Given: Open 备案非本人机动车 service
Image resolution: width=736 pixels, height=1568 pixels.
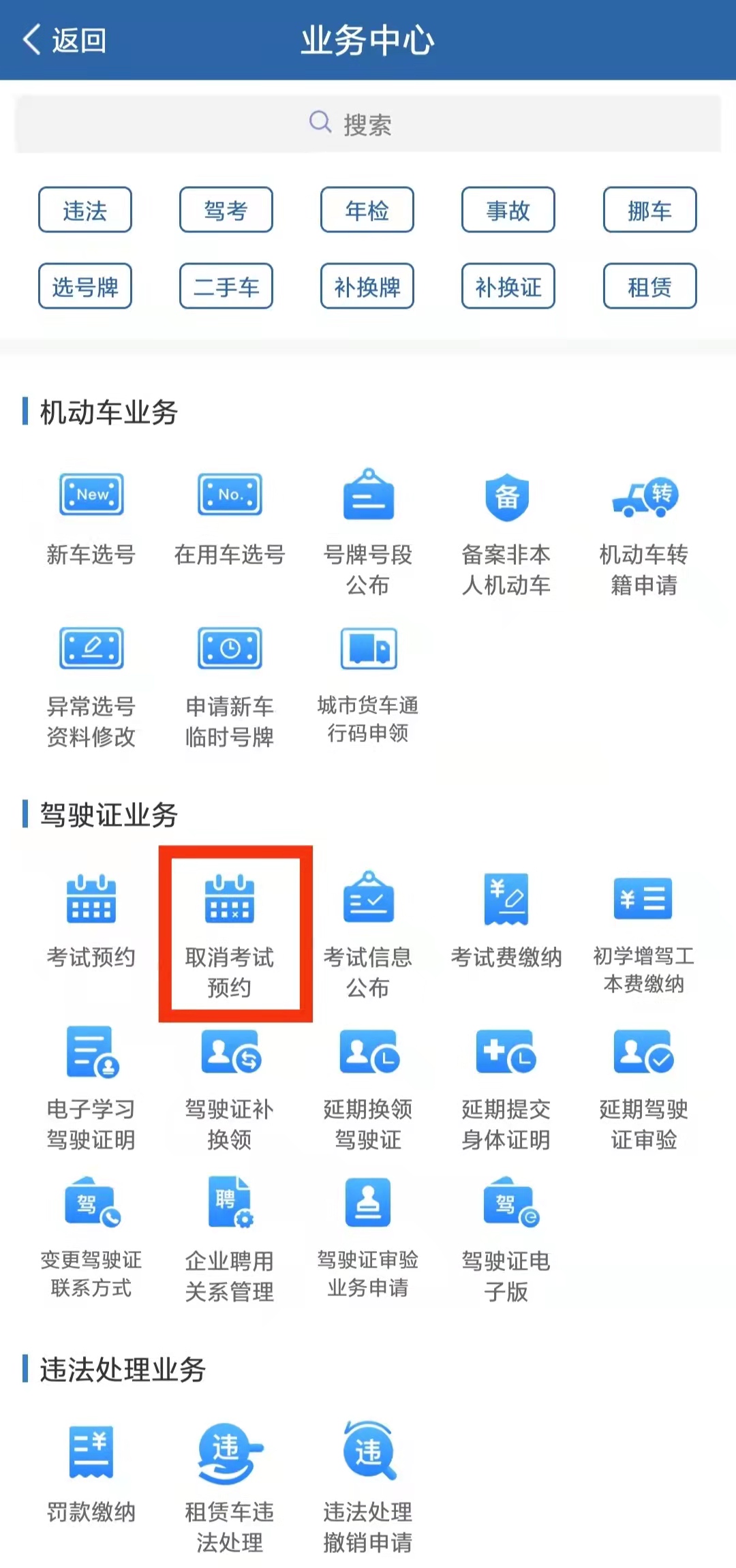Looking at the screenshot, I should pos(506,532).
